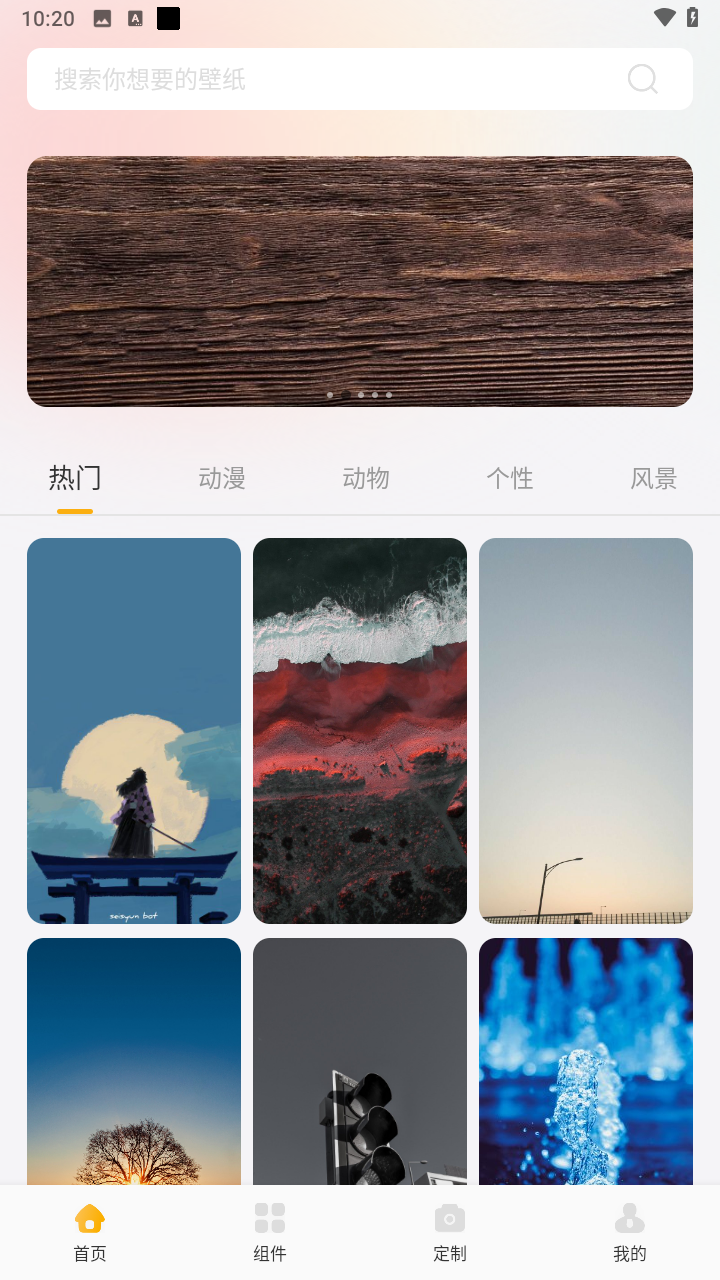Select the 定制 camera icon in bottom bar
720x1280 pixels.
point(450,1218)
